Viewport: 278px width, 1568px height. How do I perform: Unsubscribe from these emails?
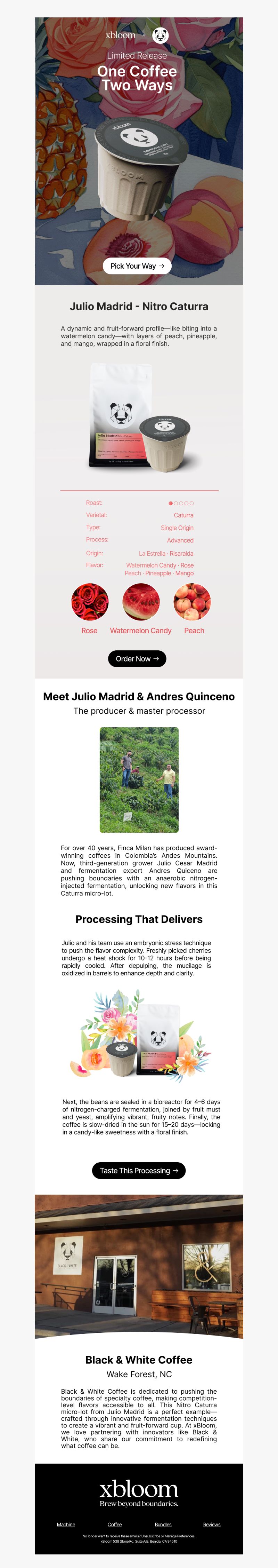tap(151, 1536)
